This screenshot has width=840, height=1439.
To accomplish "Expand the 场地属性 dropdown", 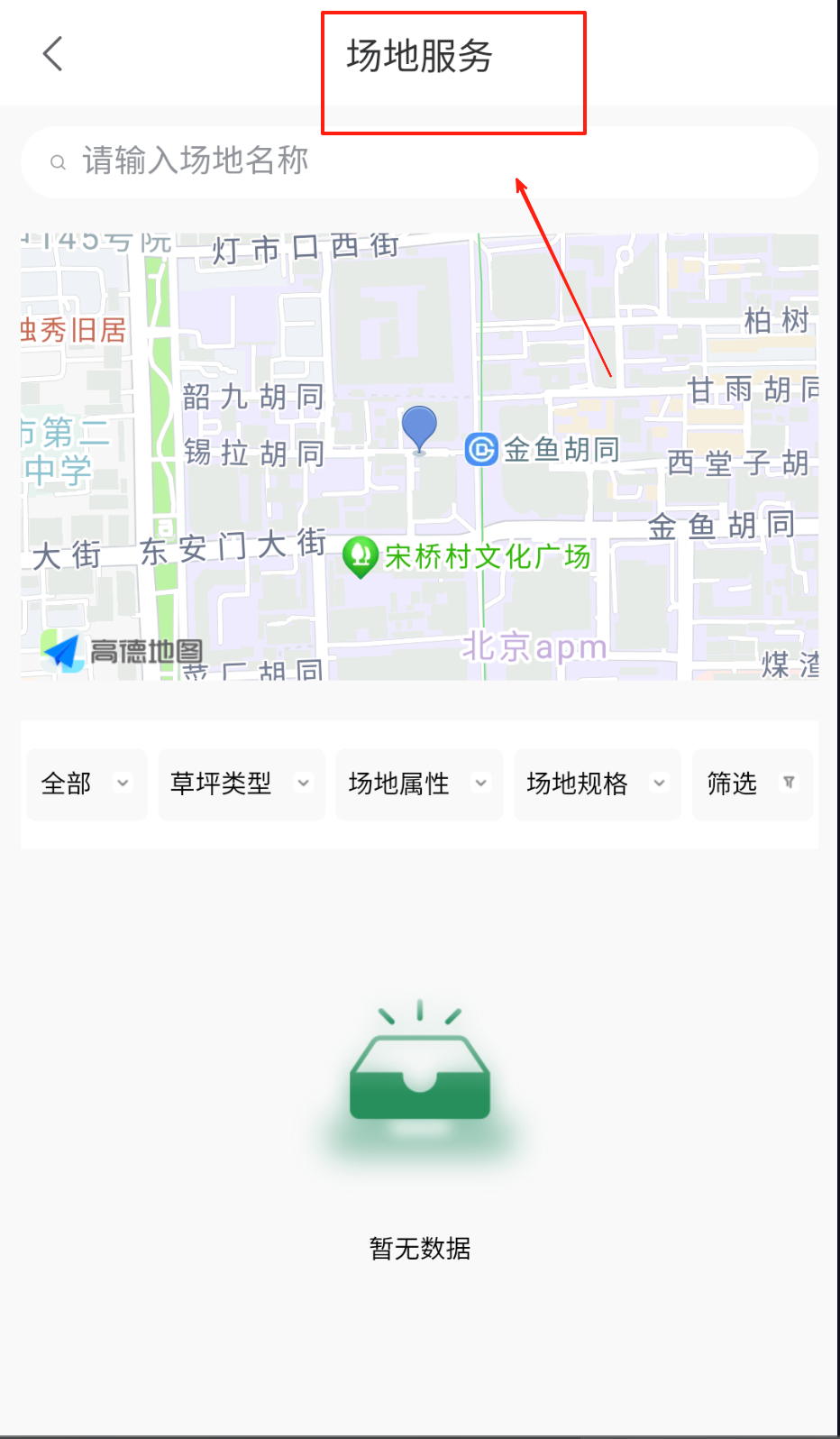I will tap(418, 784).
